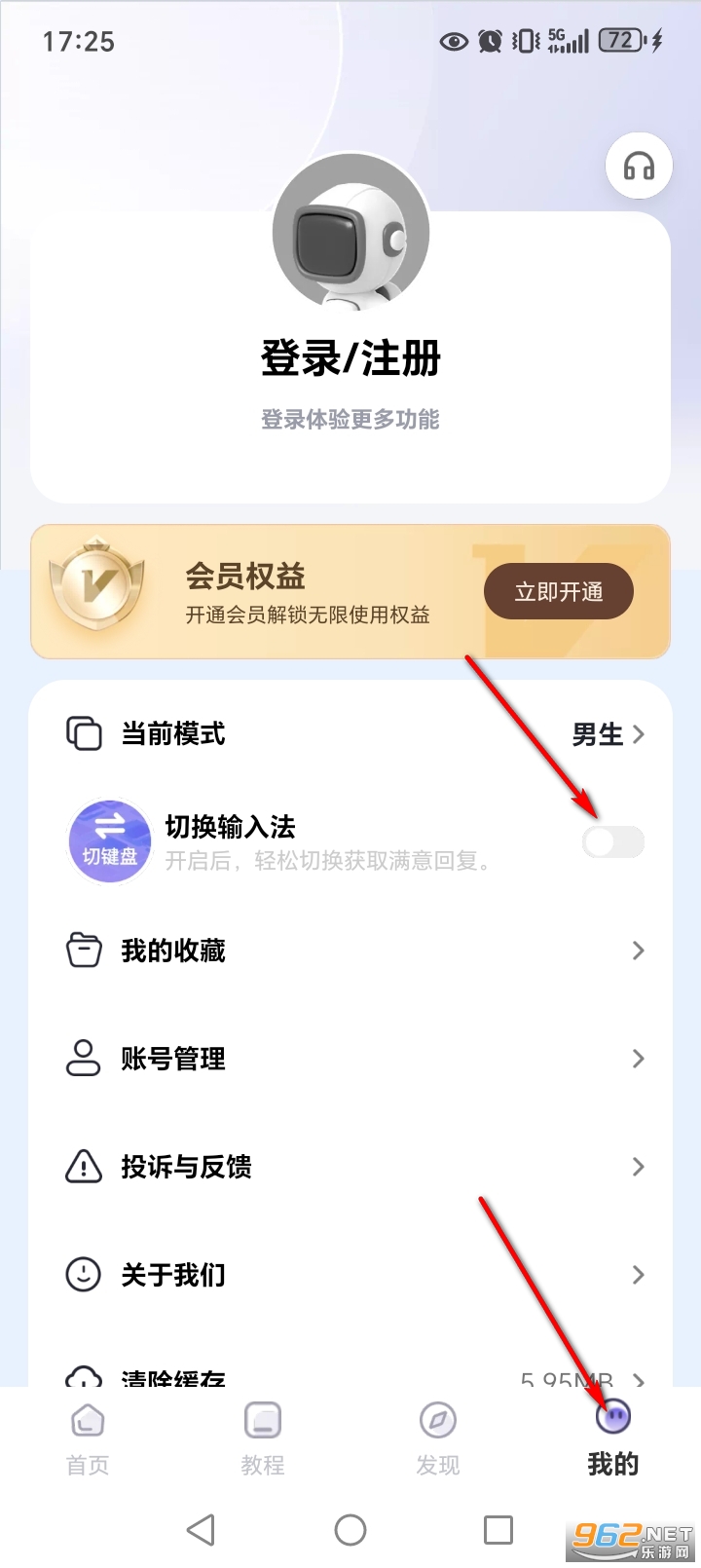Select the 发现 compass tab

437,1441
